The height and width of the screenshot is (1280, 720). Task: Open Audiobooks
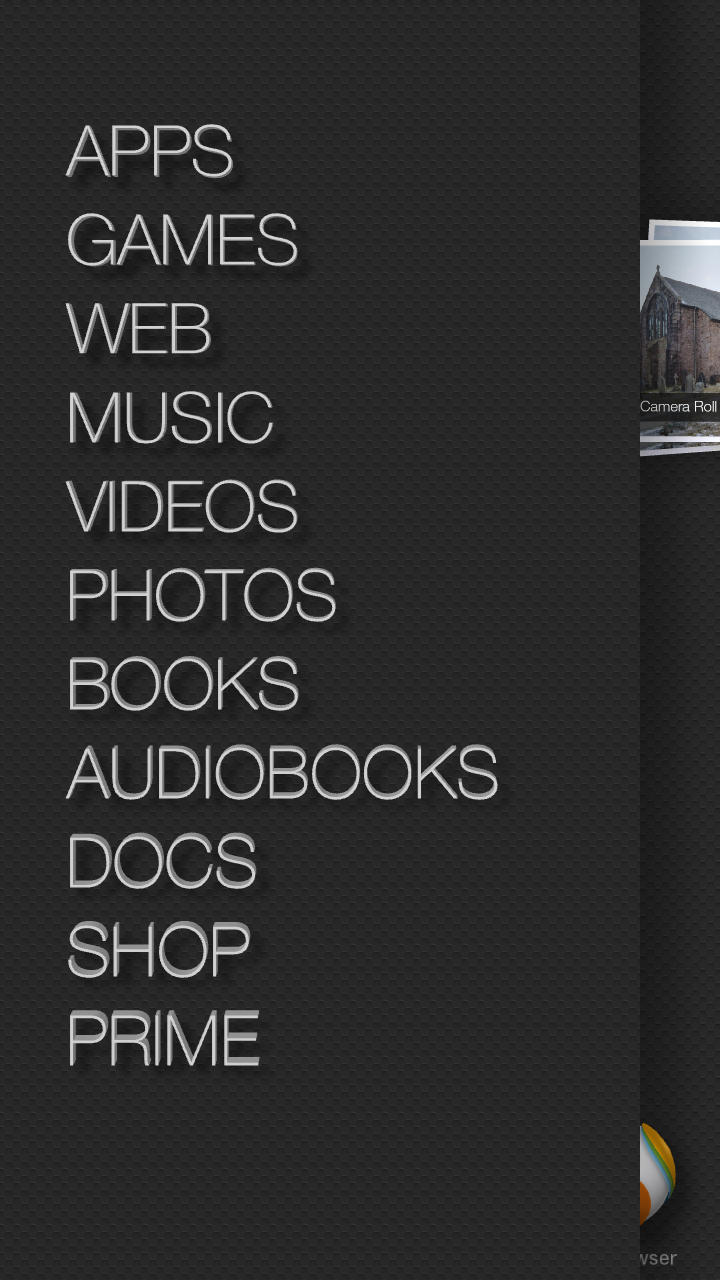pyautogui.click(x=282, y=772)
